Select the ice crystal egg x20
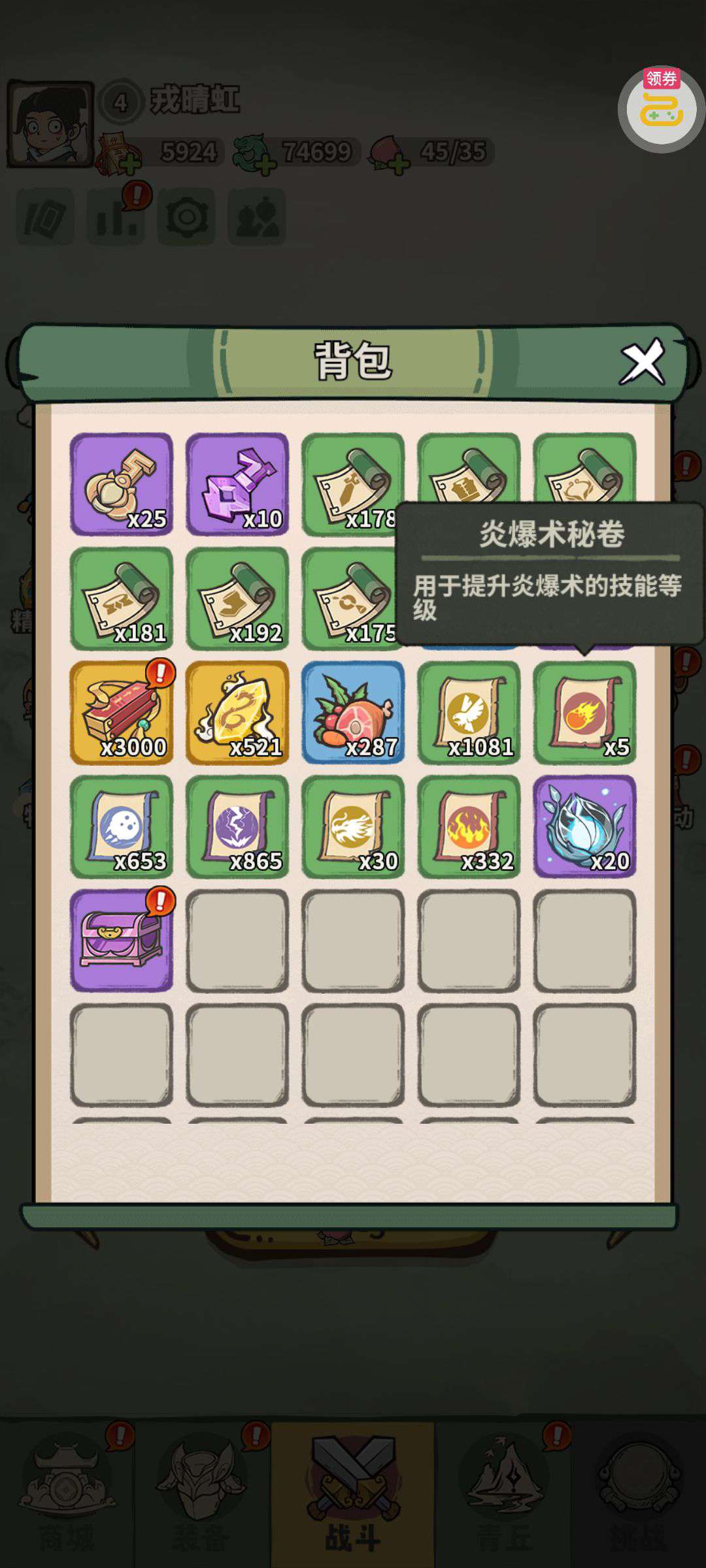 [x=584, y=826]
